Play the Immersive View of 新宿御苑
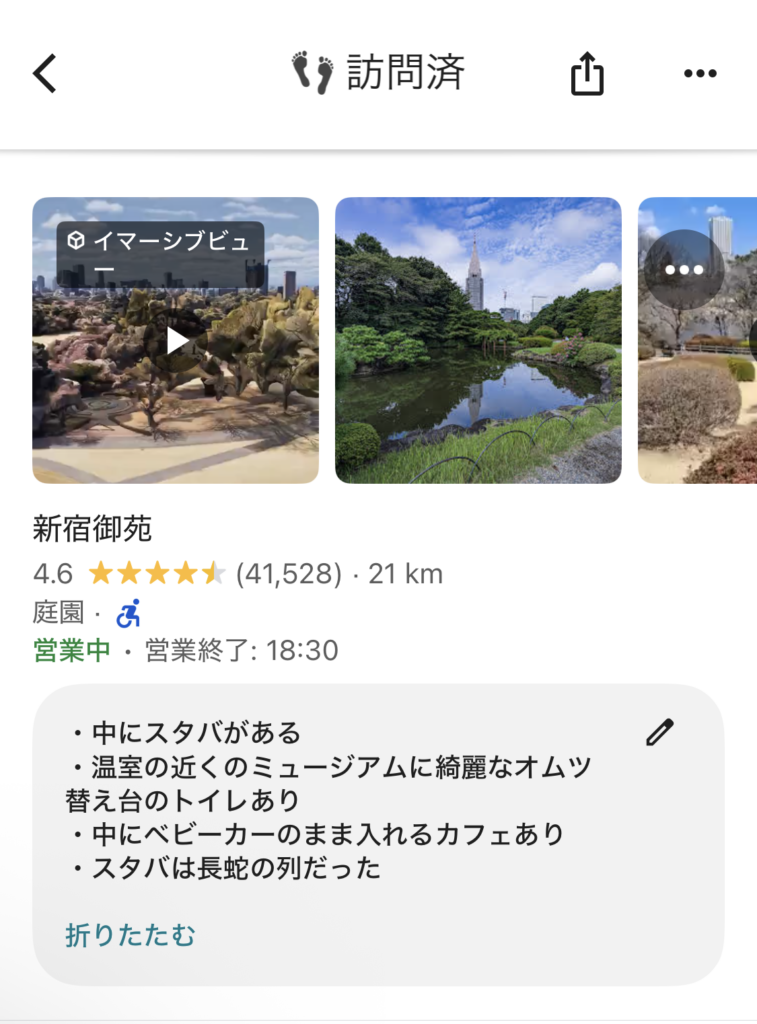 click(x=177, y=340)
